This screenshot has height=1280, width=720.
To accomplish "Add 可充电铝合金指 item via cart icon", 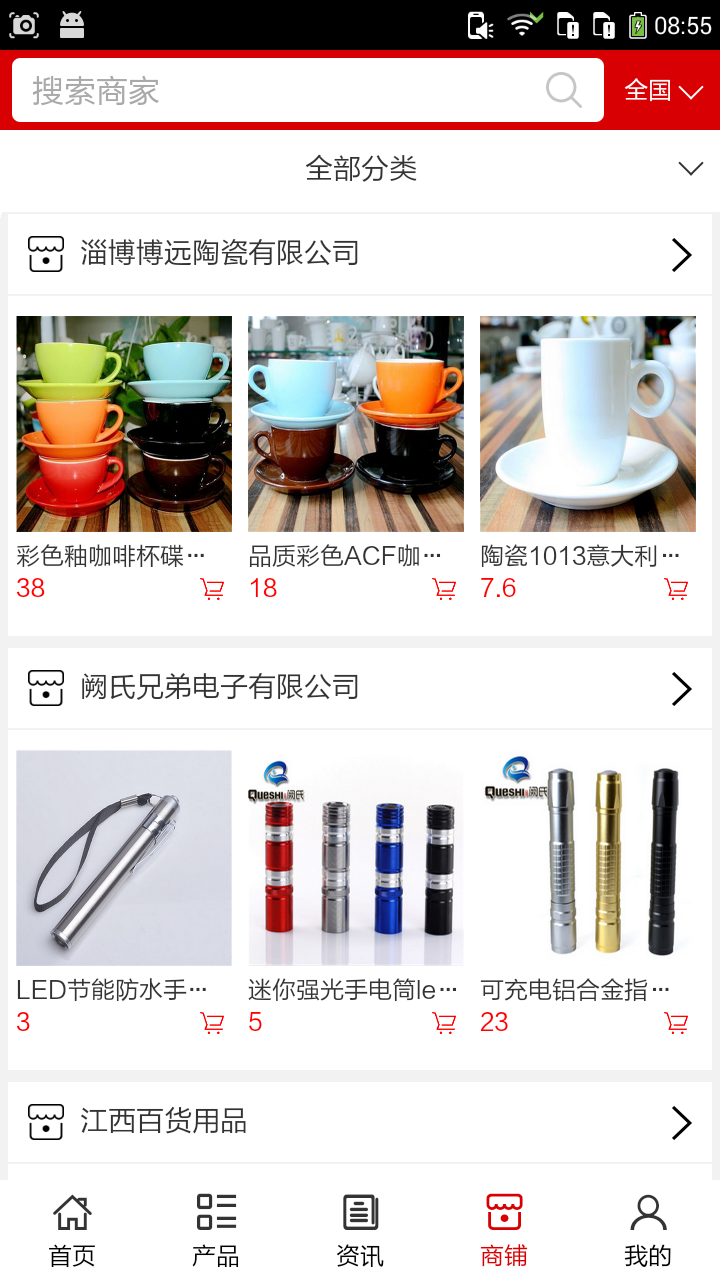I will 676,1022.
